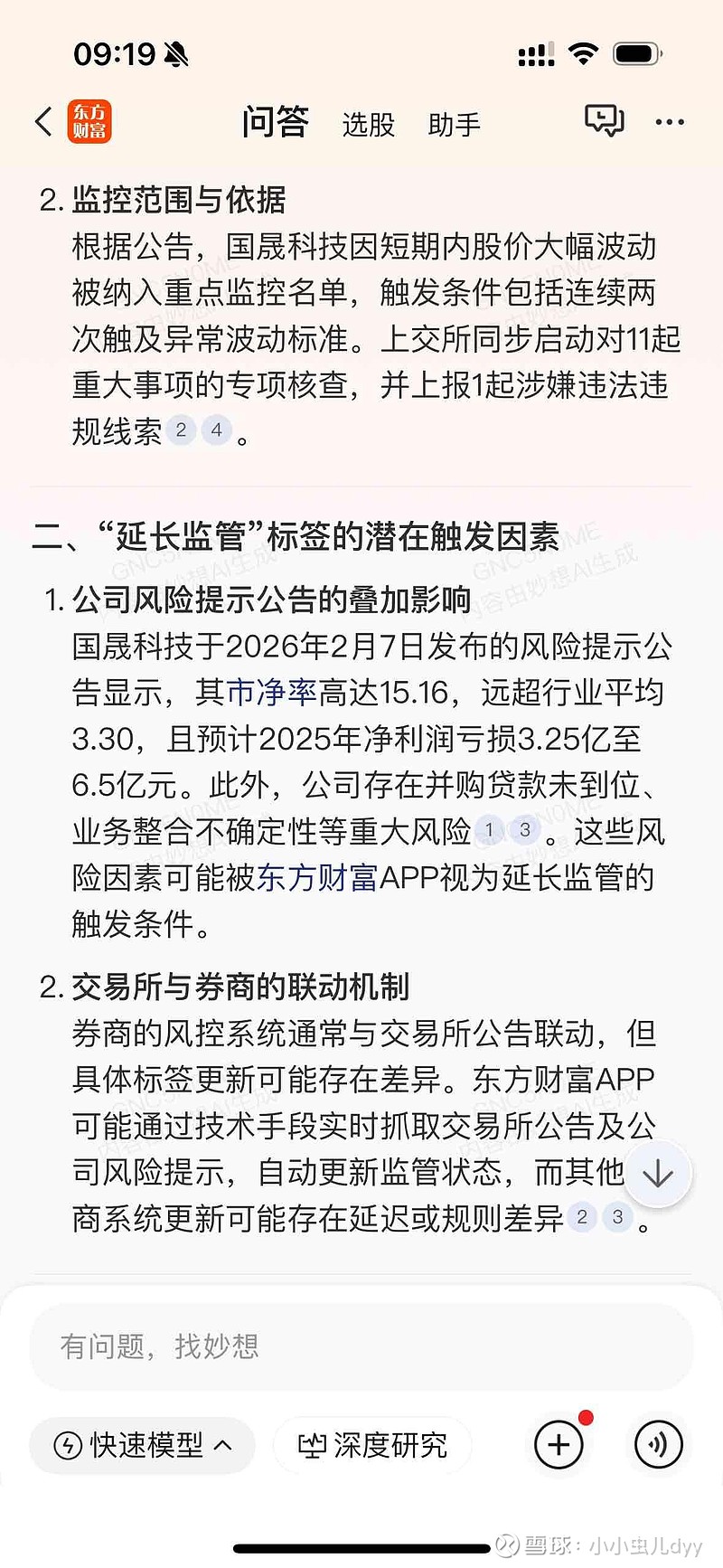Tap the scroll-to-bottom arrow button
Screen dimensions: 723x1568
(657, 1172)
